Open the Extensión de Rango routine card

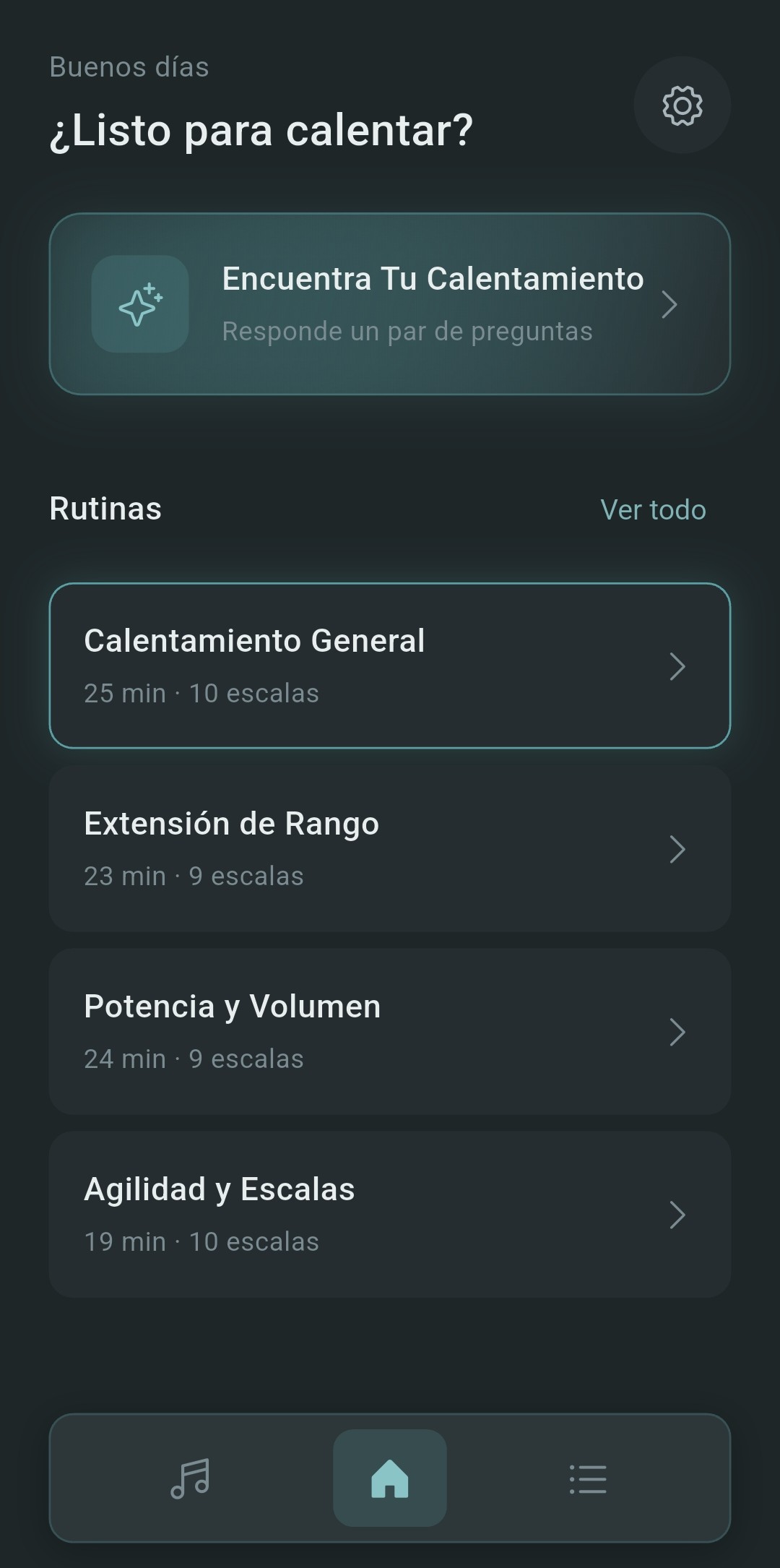[x=390, y=848]
